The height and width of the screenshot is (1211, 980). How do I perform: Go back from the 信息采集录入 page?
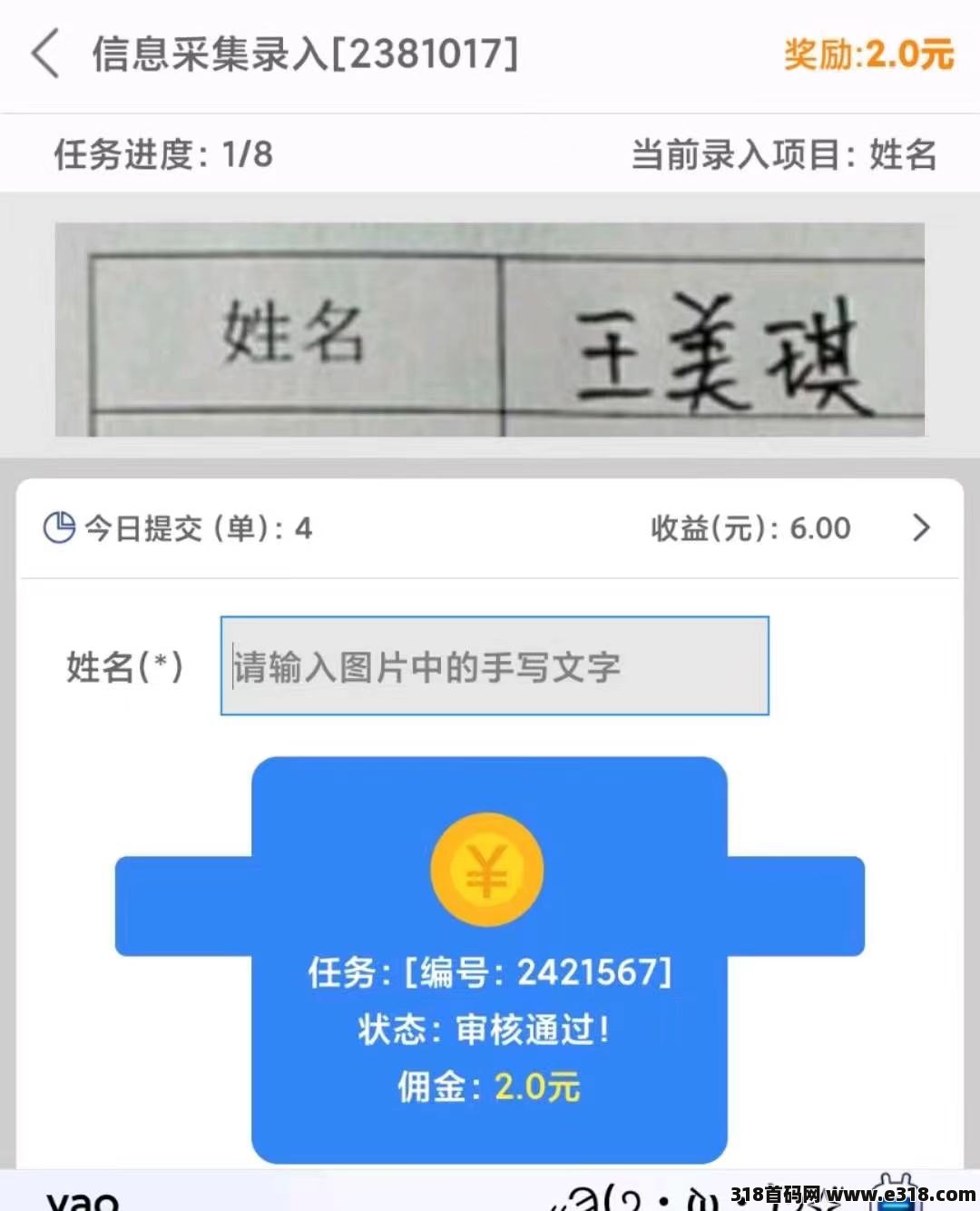click(45, 54)
